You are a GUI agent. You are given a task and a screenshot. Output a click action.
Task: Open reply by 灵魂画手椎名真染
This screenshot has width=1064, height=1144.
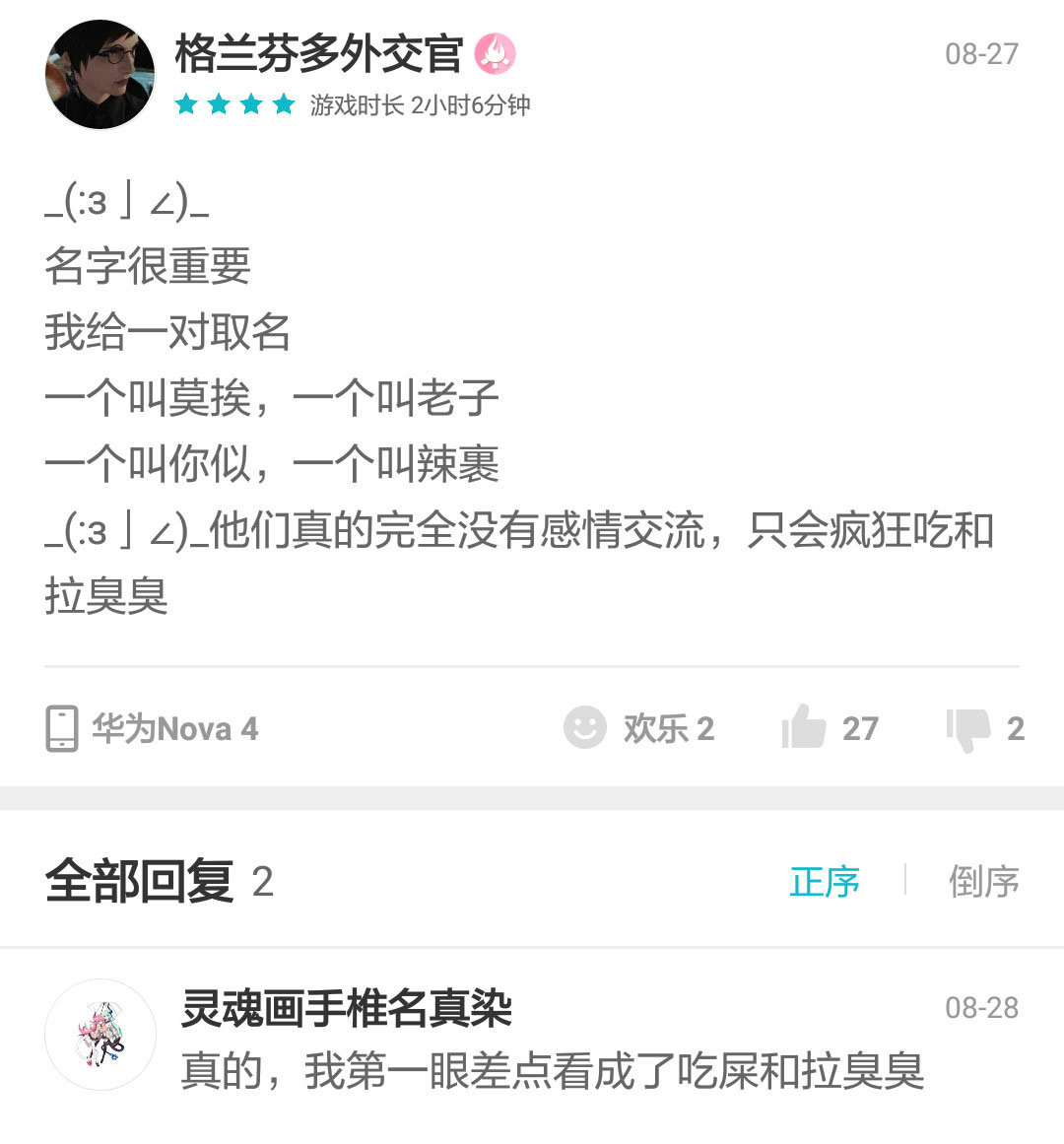(x=552, y=1071)
